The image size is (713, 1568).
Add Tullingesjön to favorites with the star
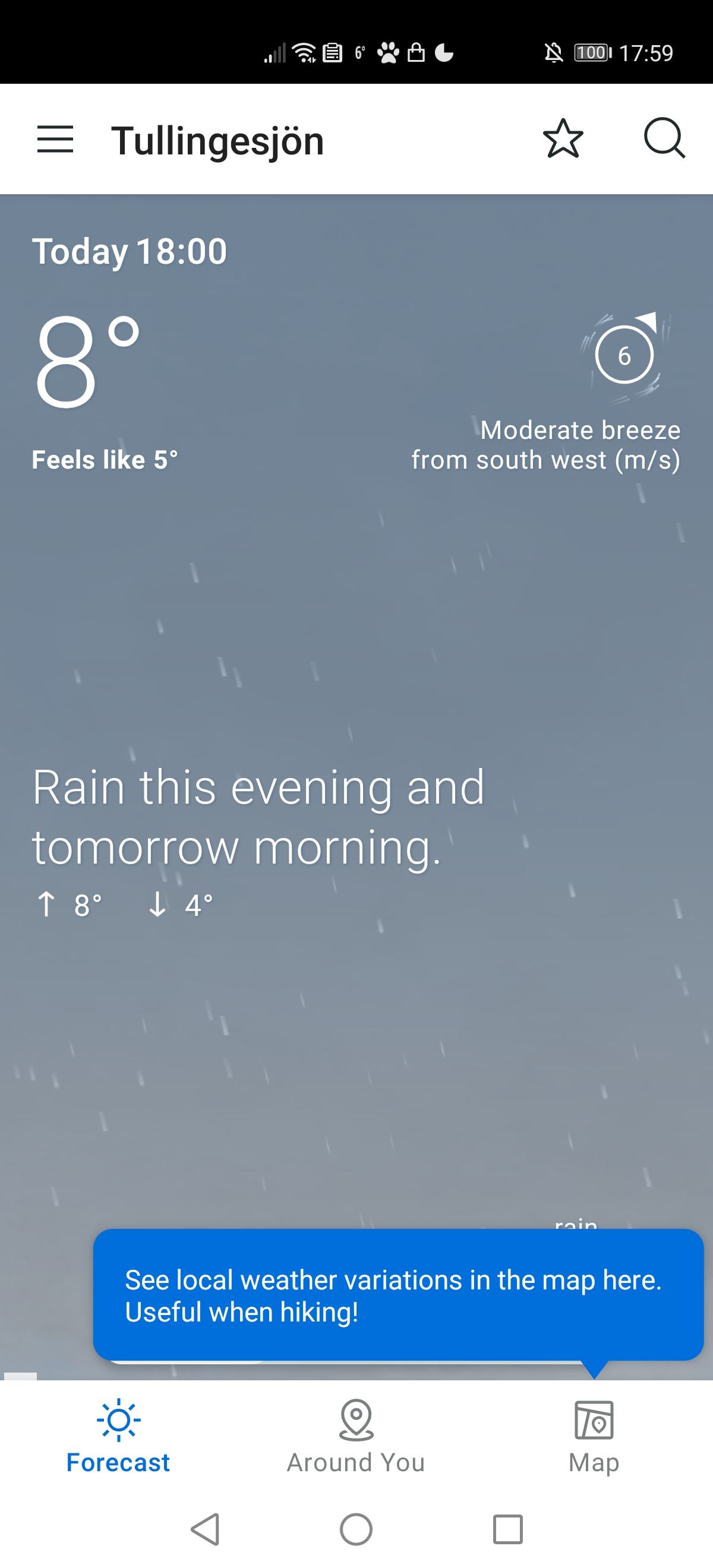tap(563, 139)
